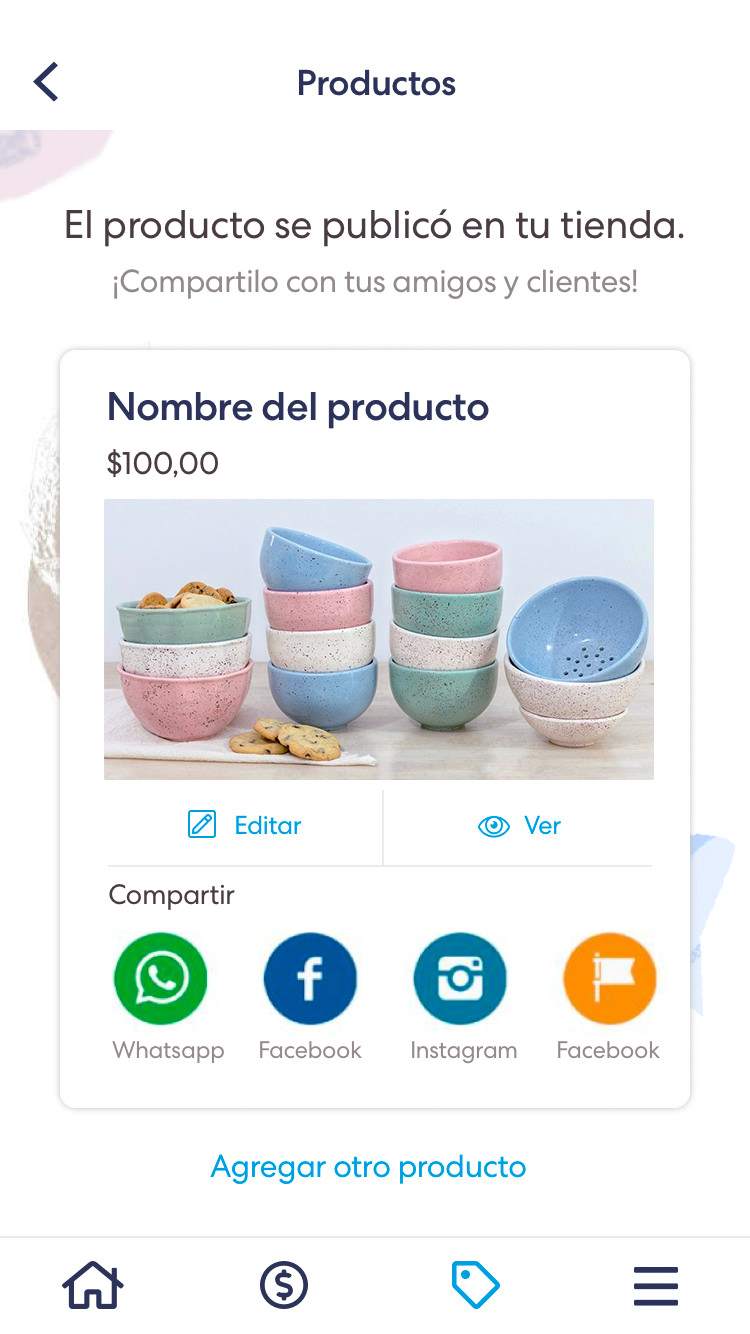
Task: Tap Agregar otro producto link
Action: click(368, 1167)
